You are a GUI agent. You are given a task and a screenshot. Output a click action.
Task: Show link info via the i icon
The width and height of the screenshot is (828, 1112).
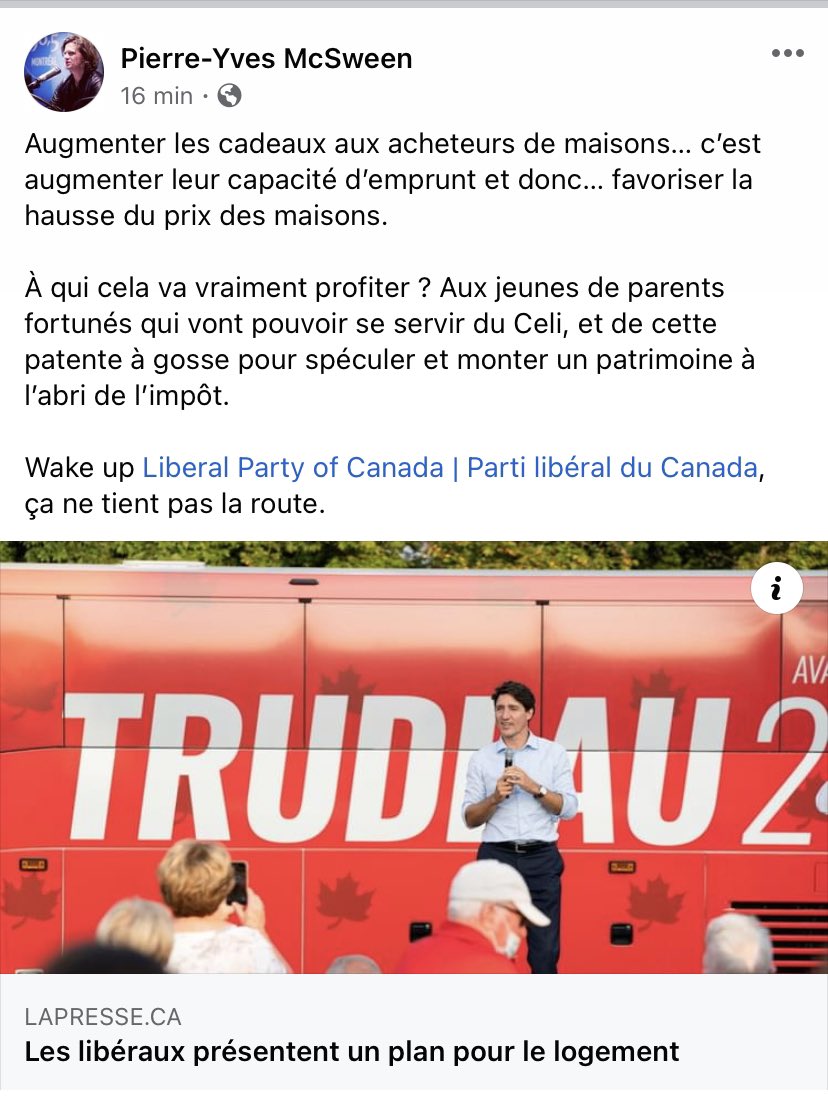click(776, 590)
